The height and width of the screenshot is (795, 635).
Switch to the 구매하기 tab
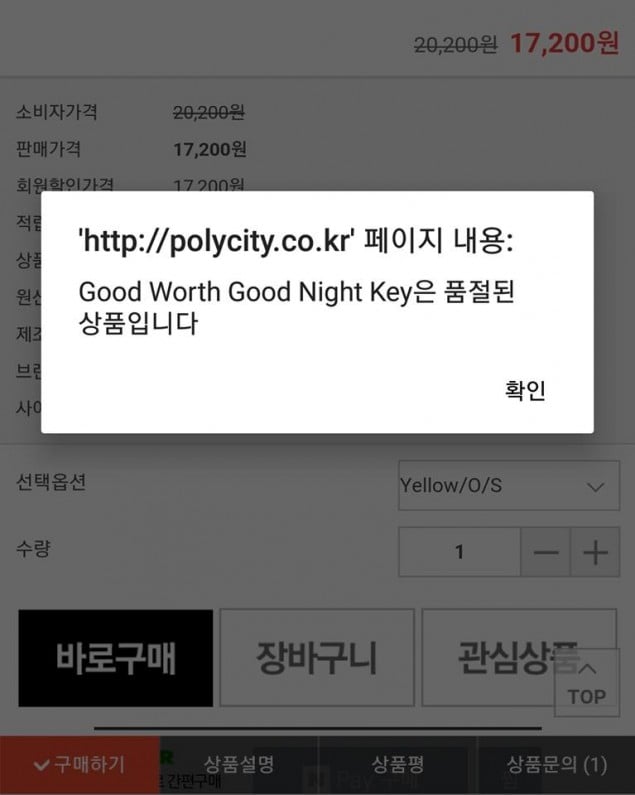tap(79, 766)
